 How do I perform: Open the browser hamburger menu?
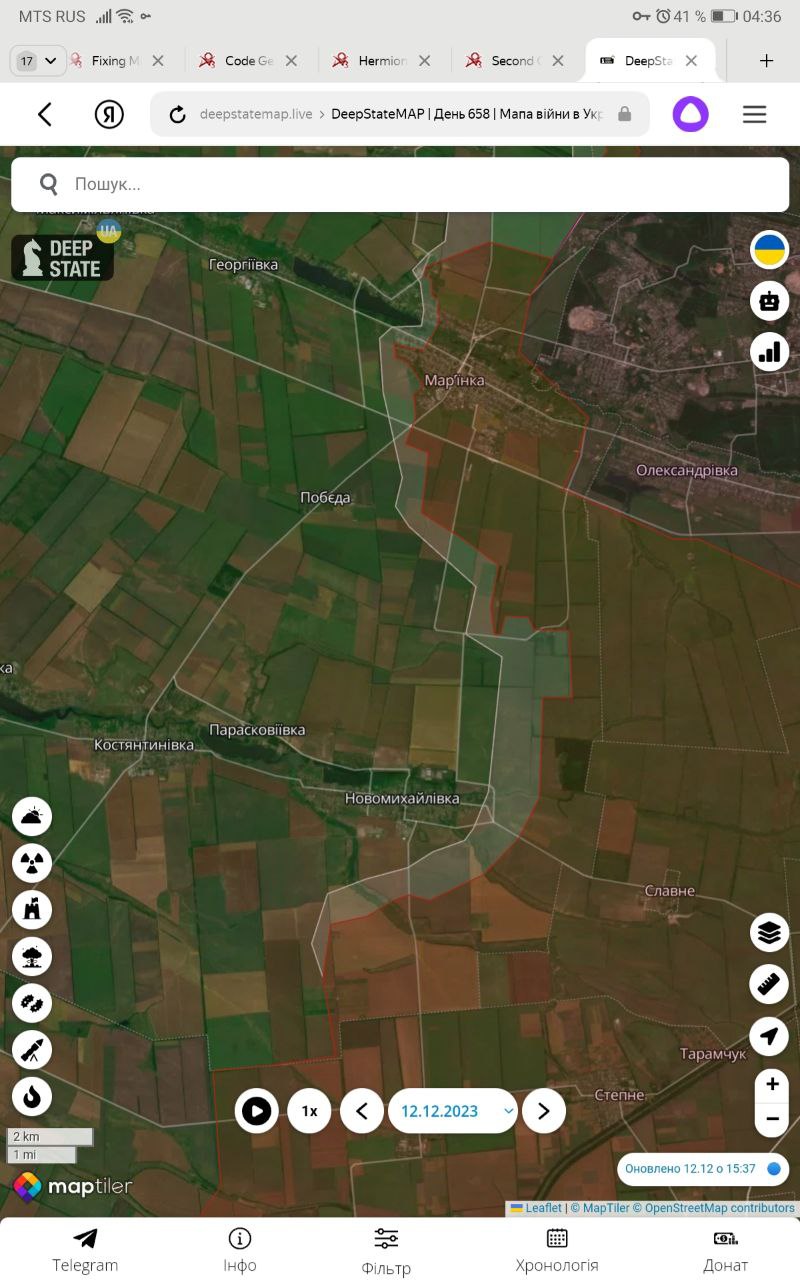755,114
